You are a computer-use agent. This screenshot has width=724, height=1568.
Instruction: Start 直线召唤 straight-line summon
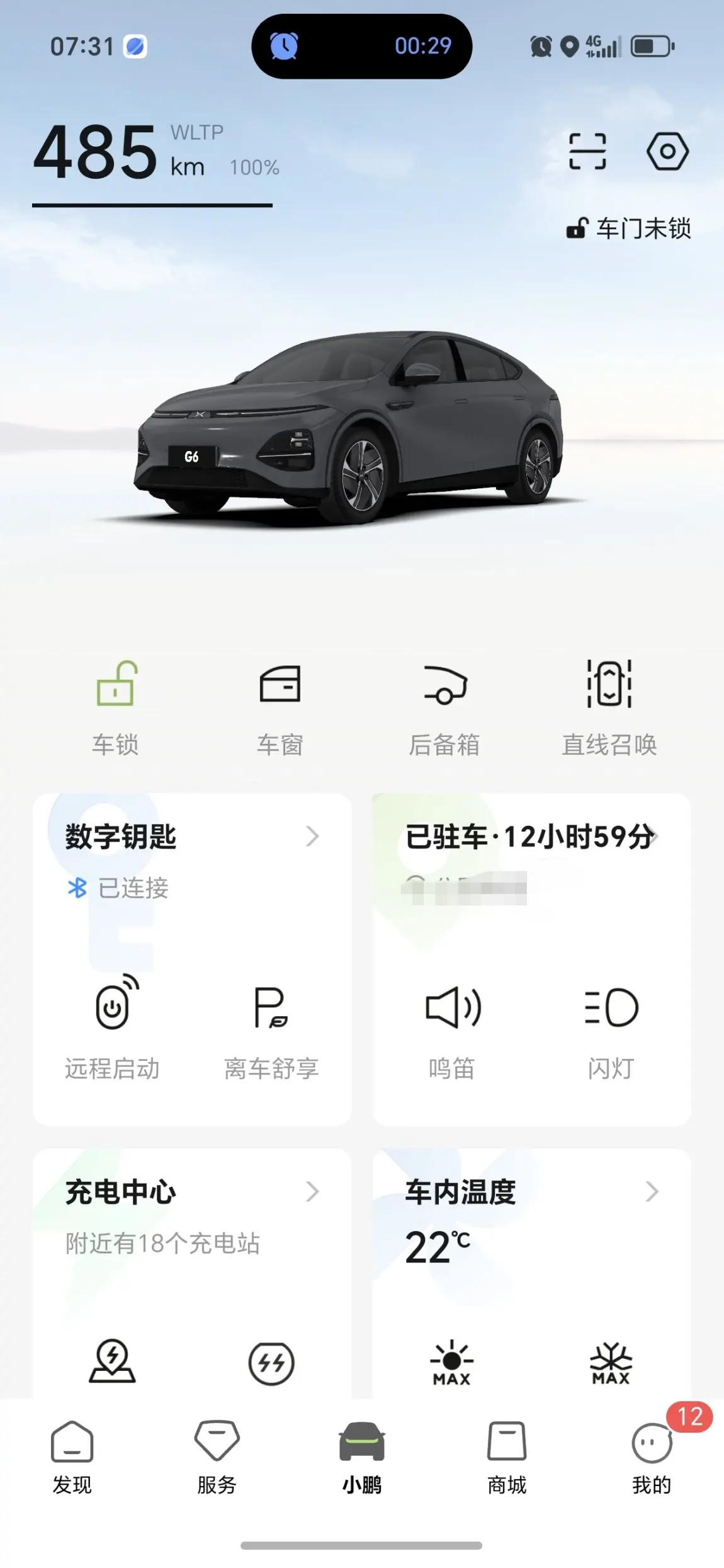click(609, 707)
